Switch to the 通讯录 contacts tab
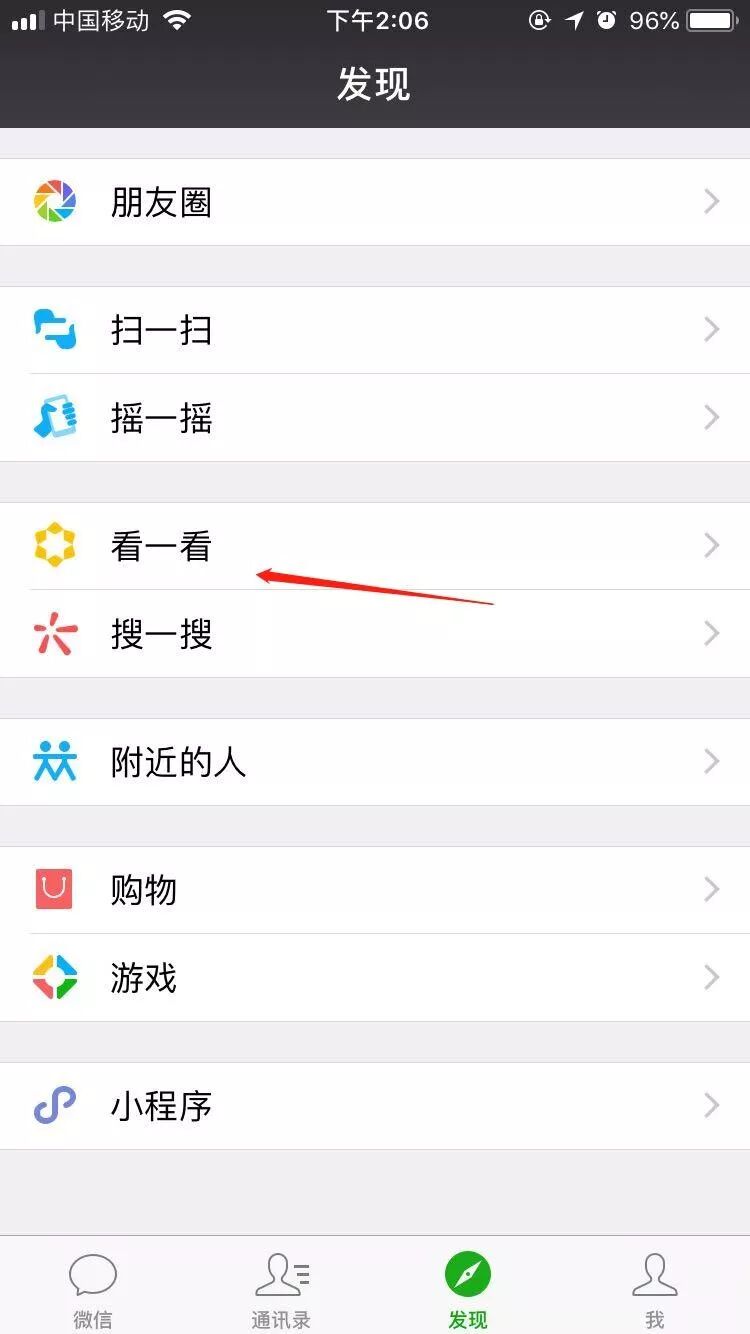750x1334 pixels. click(x=281, y=1288)
